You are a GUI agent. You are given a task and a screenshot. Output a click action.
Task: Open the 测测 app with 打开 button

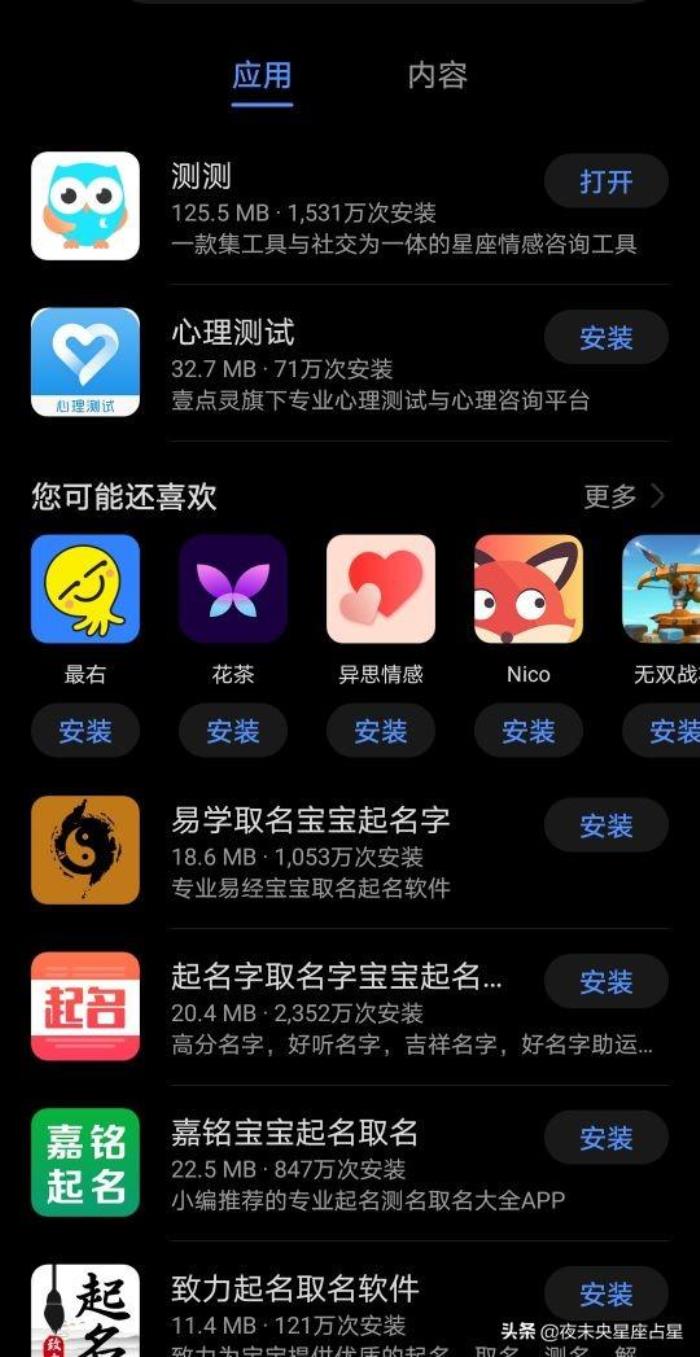(606, 182)
